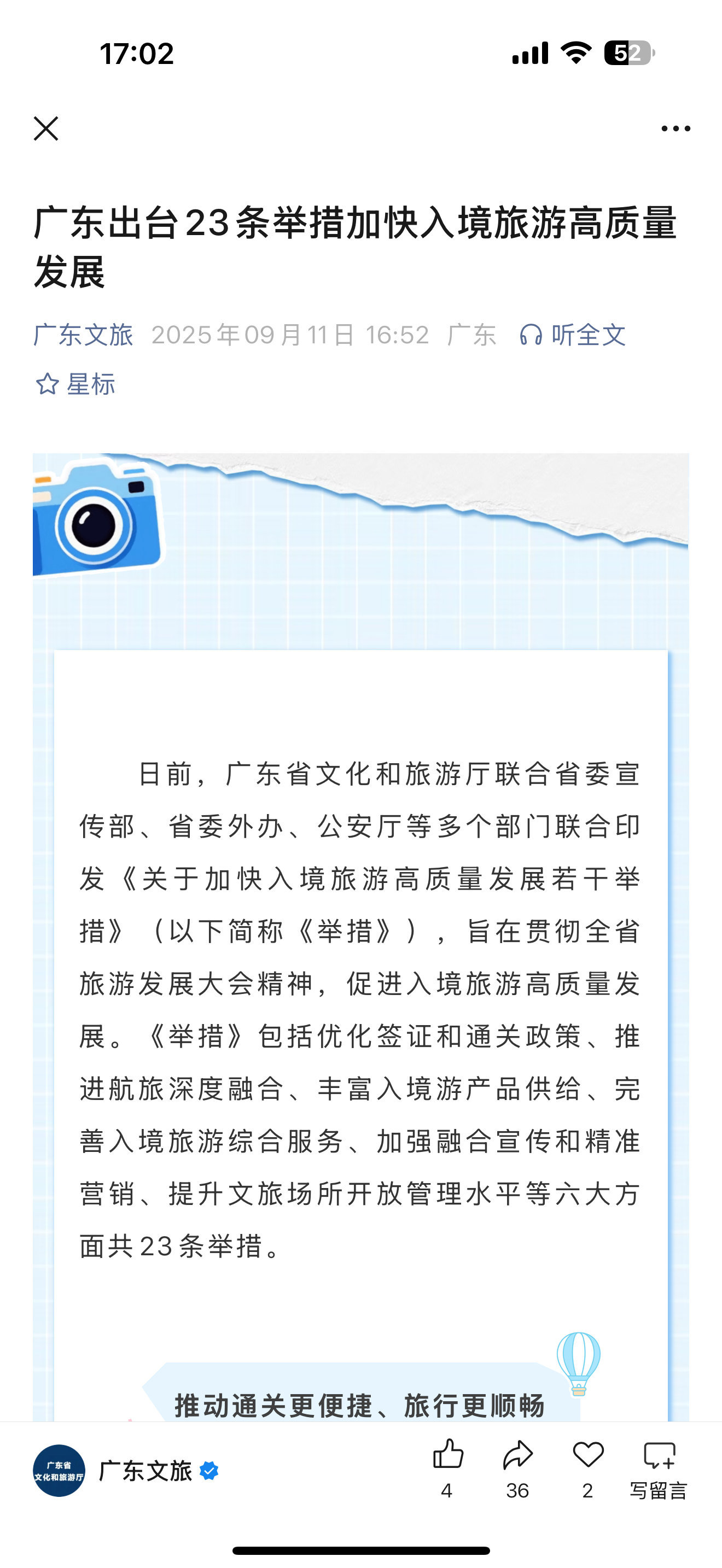Tap the heart icon to recommend
The height and width of the screenshot is (1568, 722).
[587, 1456]
